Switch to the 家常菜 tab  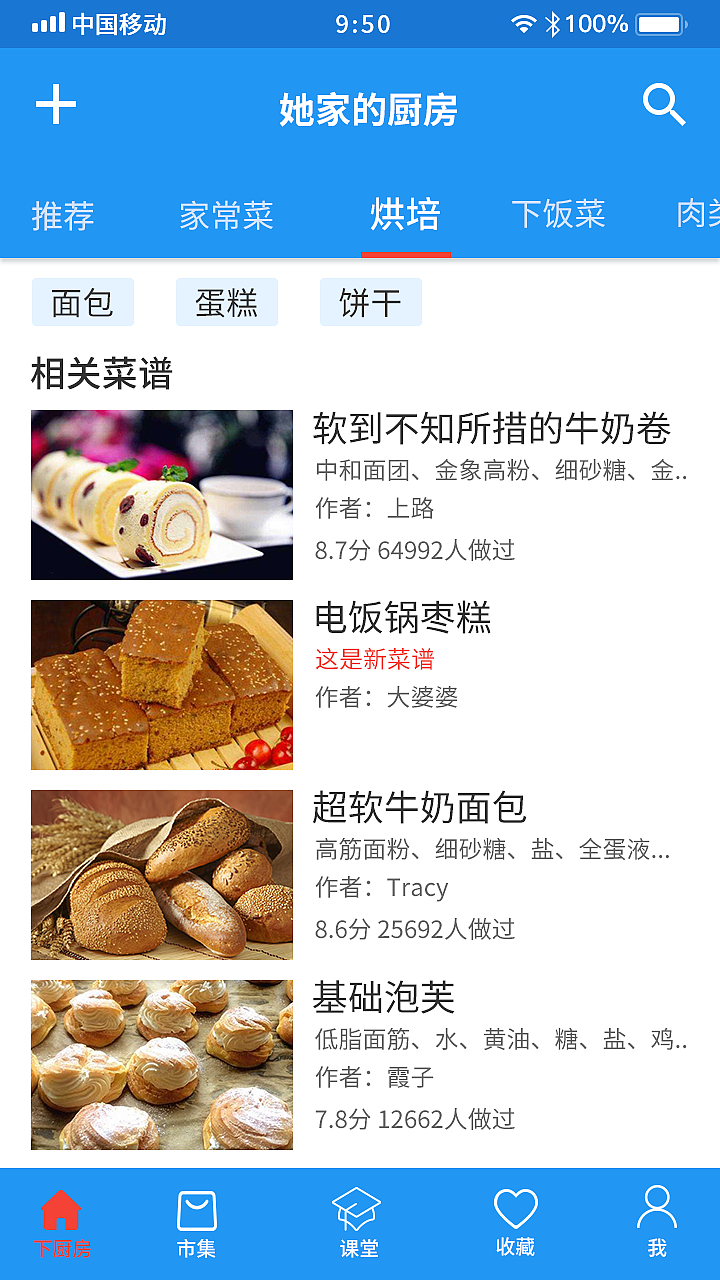[227, 215]
